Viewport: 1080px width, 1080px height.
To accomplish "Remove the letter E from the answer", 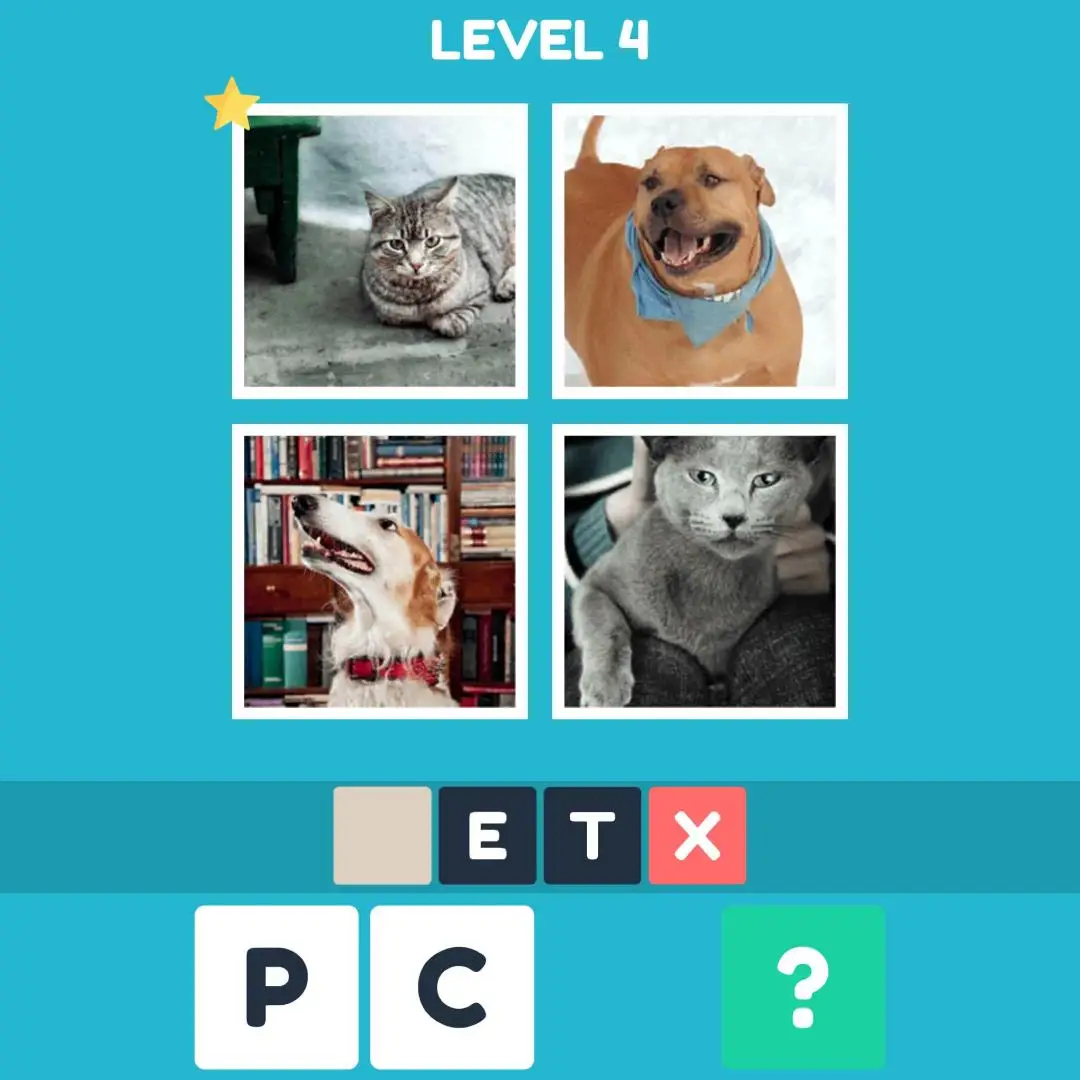I will click(488, 836).
